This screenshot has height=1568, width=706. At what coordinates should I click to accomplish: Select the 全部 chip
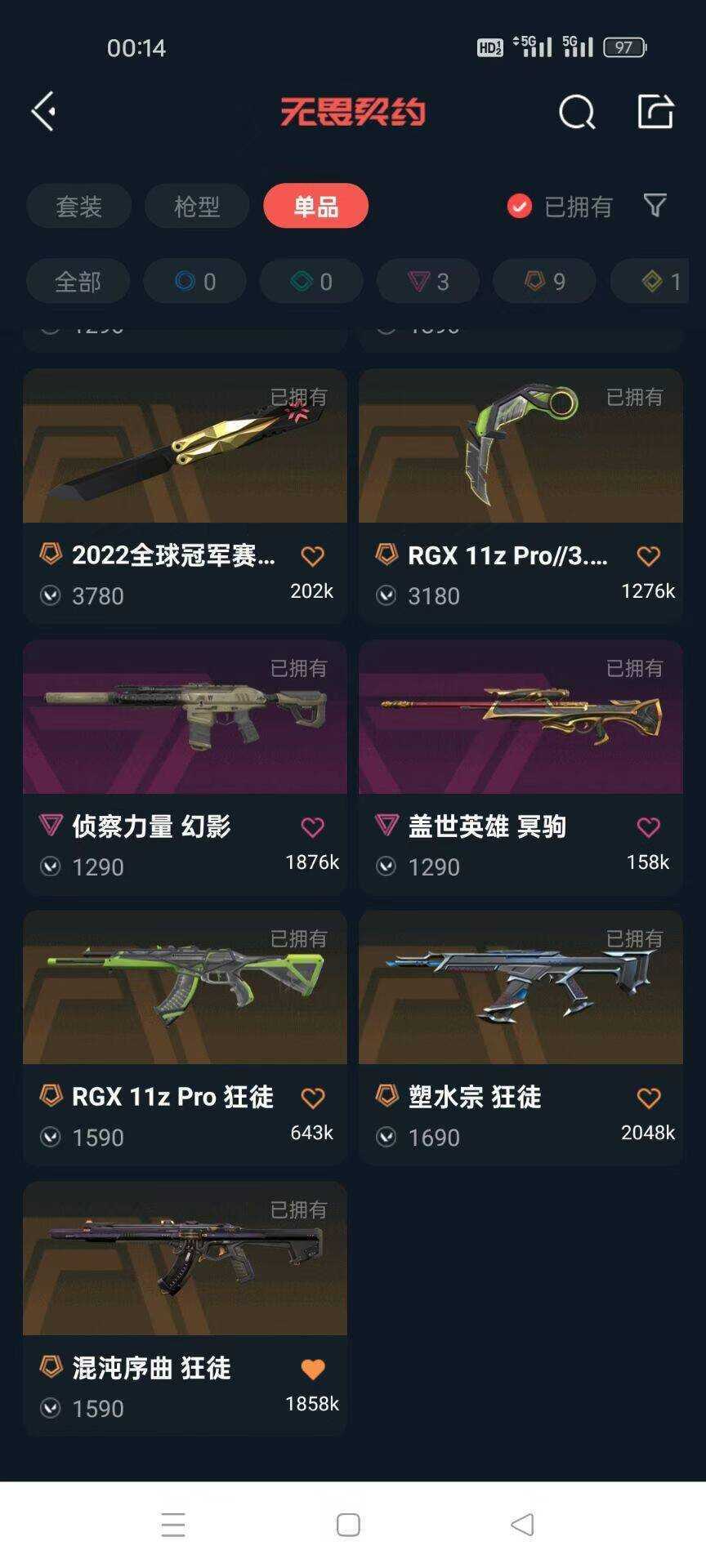coord(78,282)
